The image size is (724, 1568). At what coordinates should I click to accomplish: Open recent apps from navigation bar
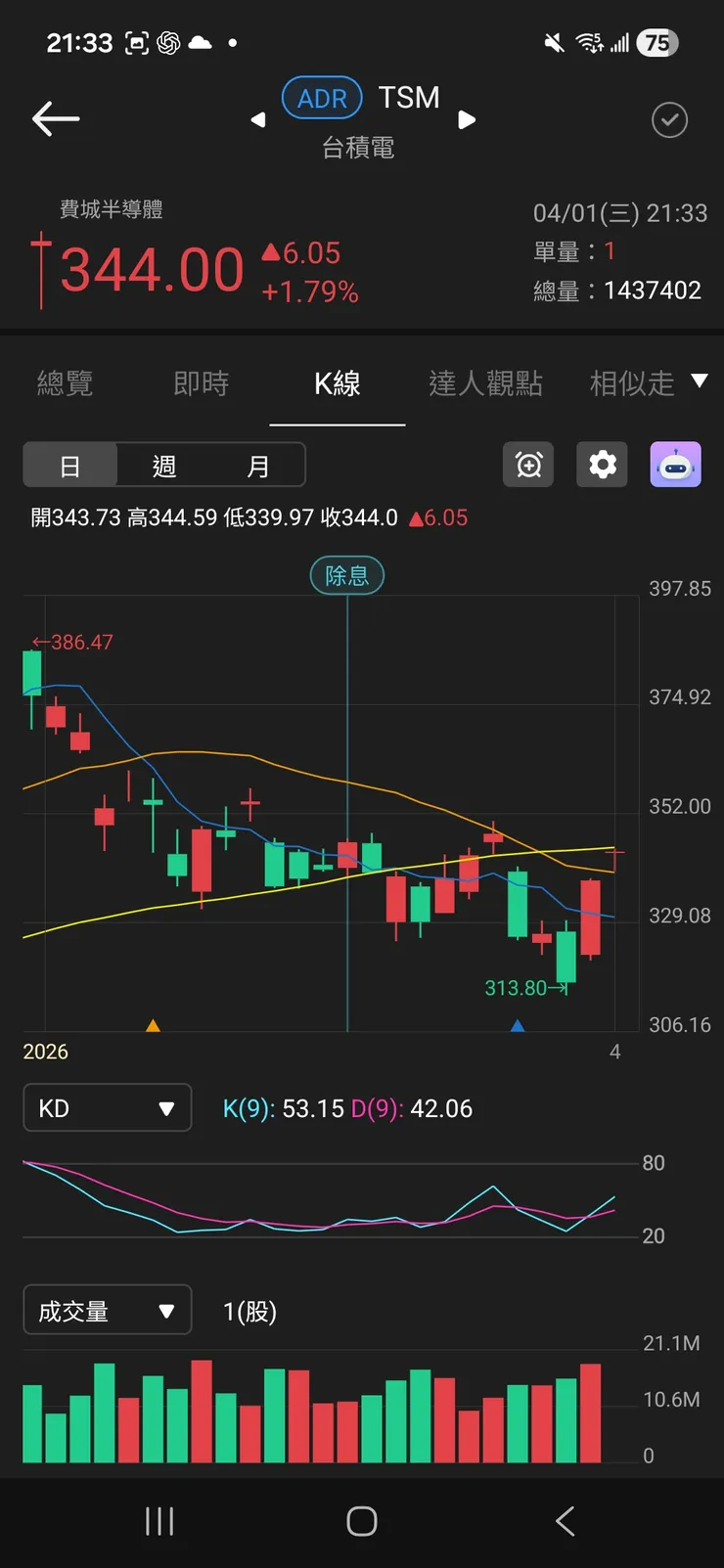(x=159, y=1521)
